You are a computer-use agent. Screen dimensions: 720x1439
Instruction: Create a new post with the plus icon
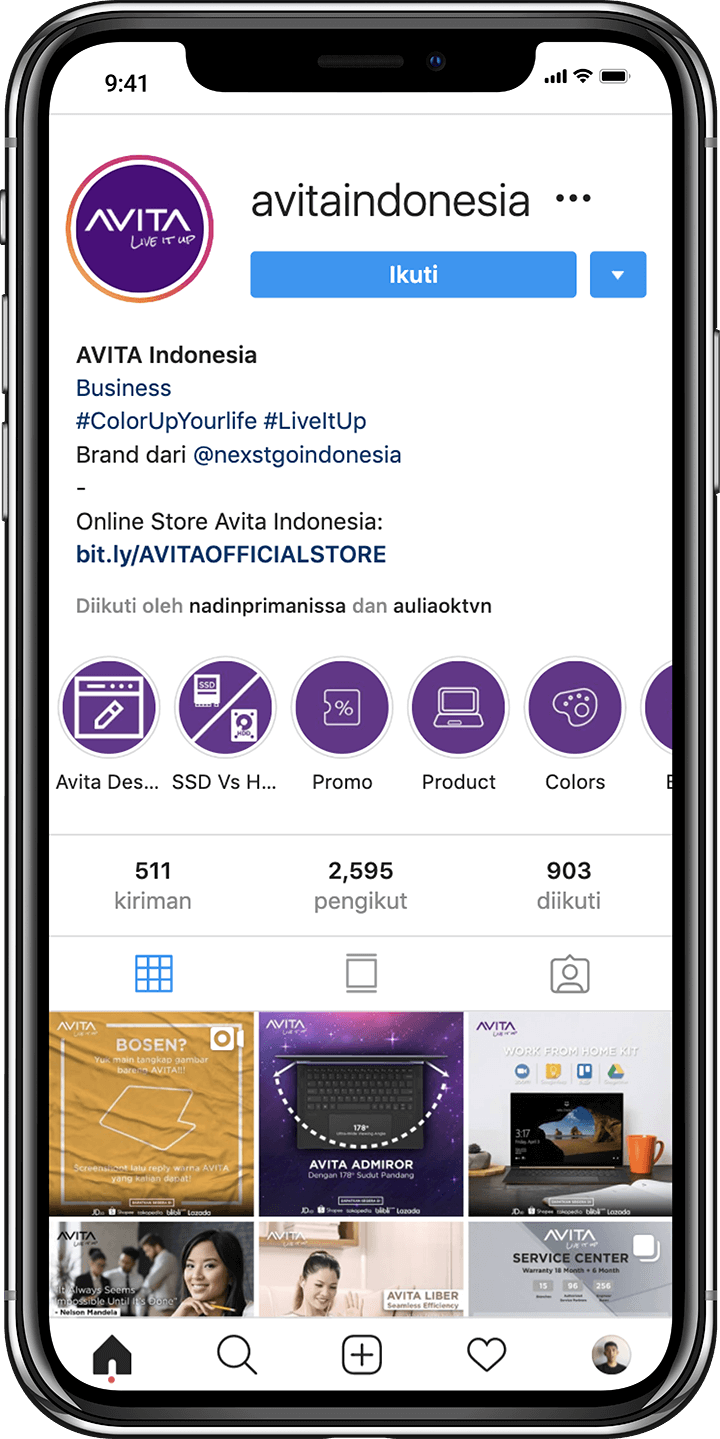click(x=362, y=1356)
